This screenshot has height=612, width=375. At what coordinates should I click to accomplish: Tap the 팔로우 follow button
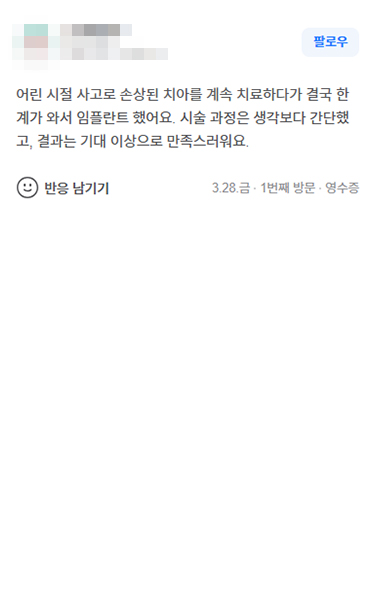click(330, 42)
